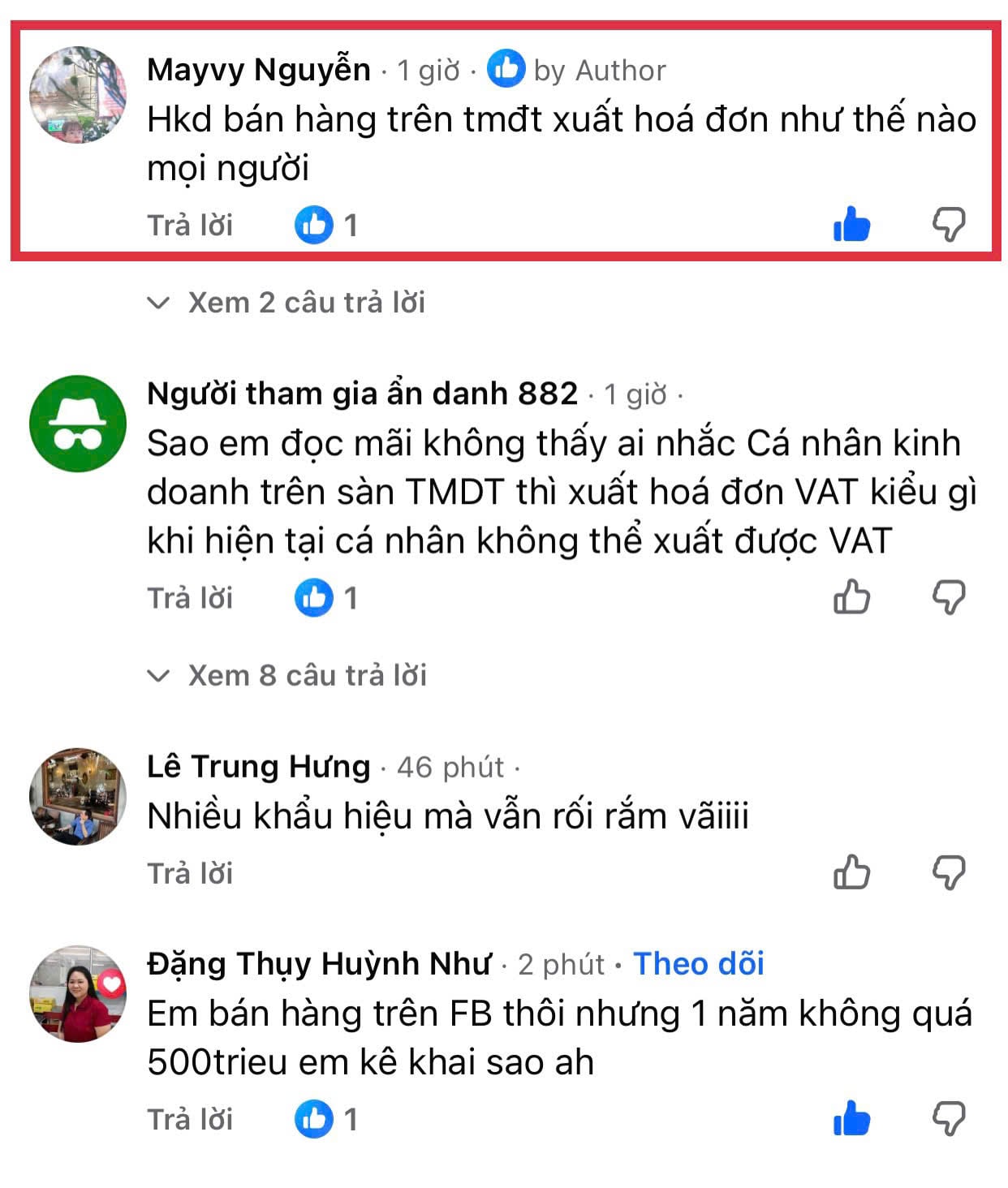View reactions on Mayvy Nguyễn's comment
The image size is (1008, 1188).
click(325, 225)
